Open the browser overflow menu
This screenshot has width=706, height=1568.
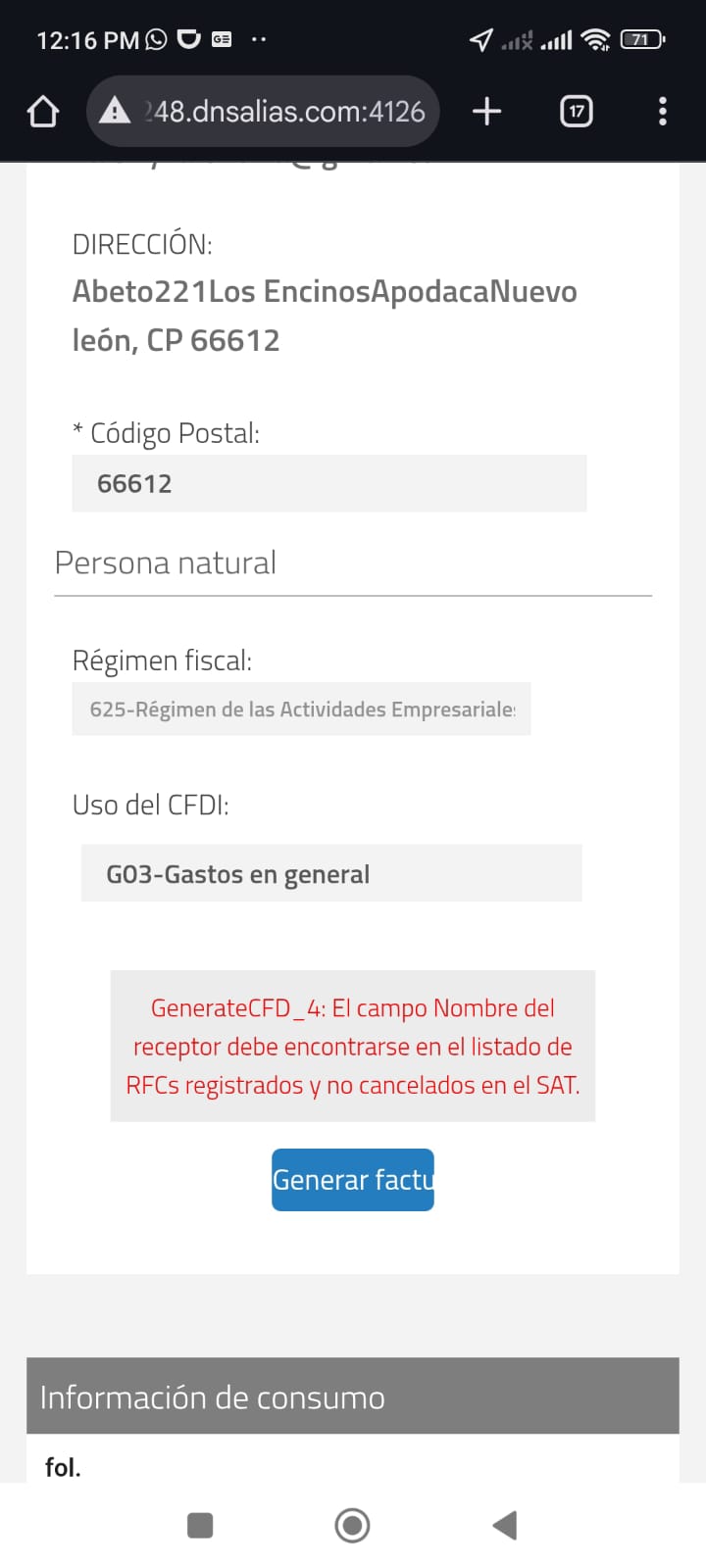click(663, 112)
